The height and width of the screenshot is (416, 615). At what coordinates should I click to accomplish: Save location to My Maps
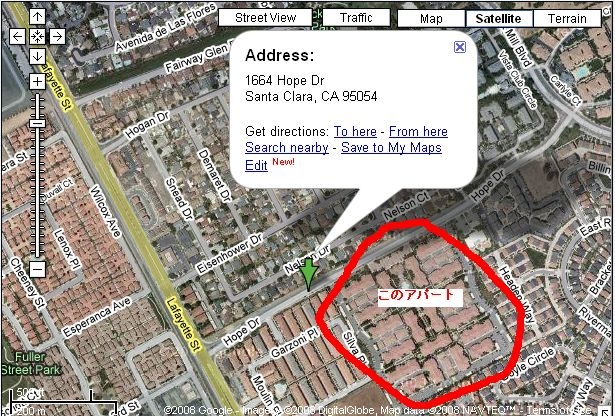coord(391,148)
